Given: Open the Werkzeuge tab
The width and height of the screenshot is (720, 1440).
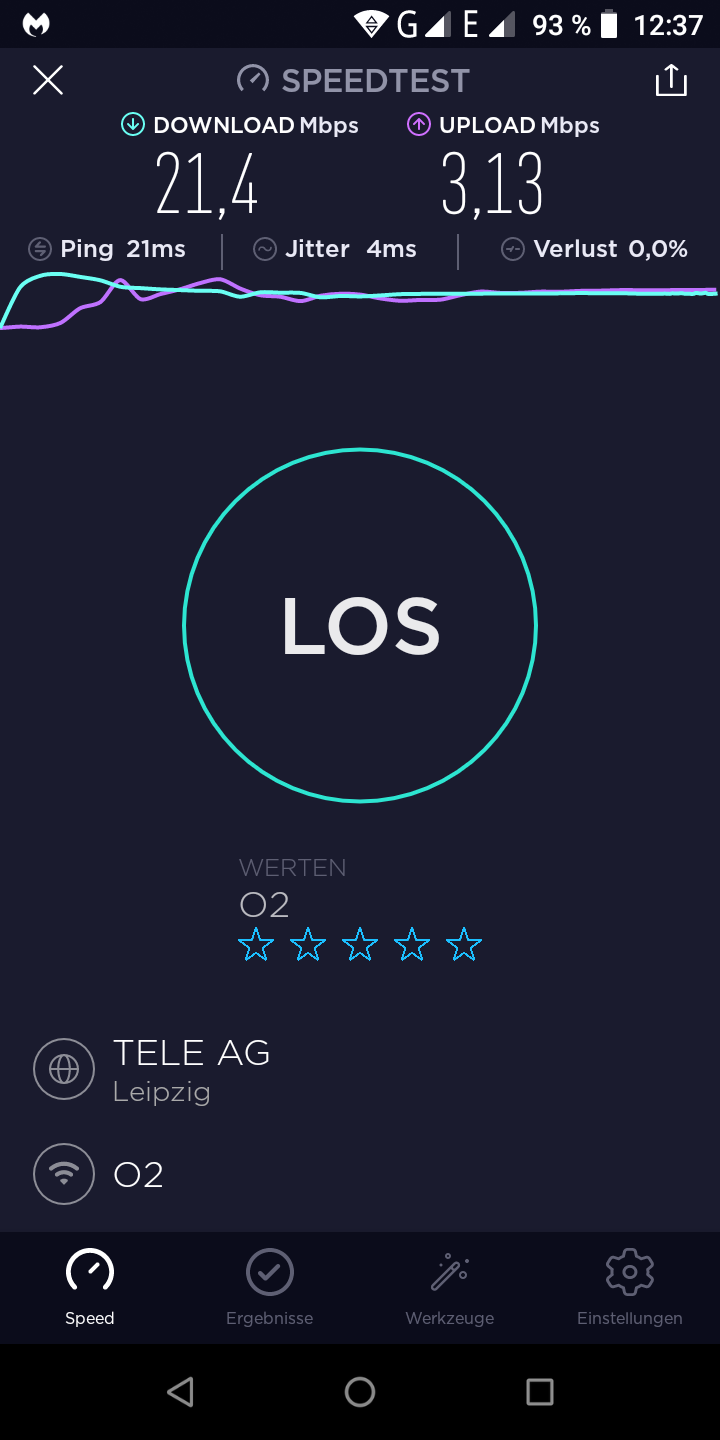Looking at the screenshot, I should (449, 1288).
